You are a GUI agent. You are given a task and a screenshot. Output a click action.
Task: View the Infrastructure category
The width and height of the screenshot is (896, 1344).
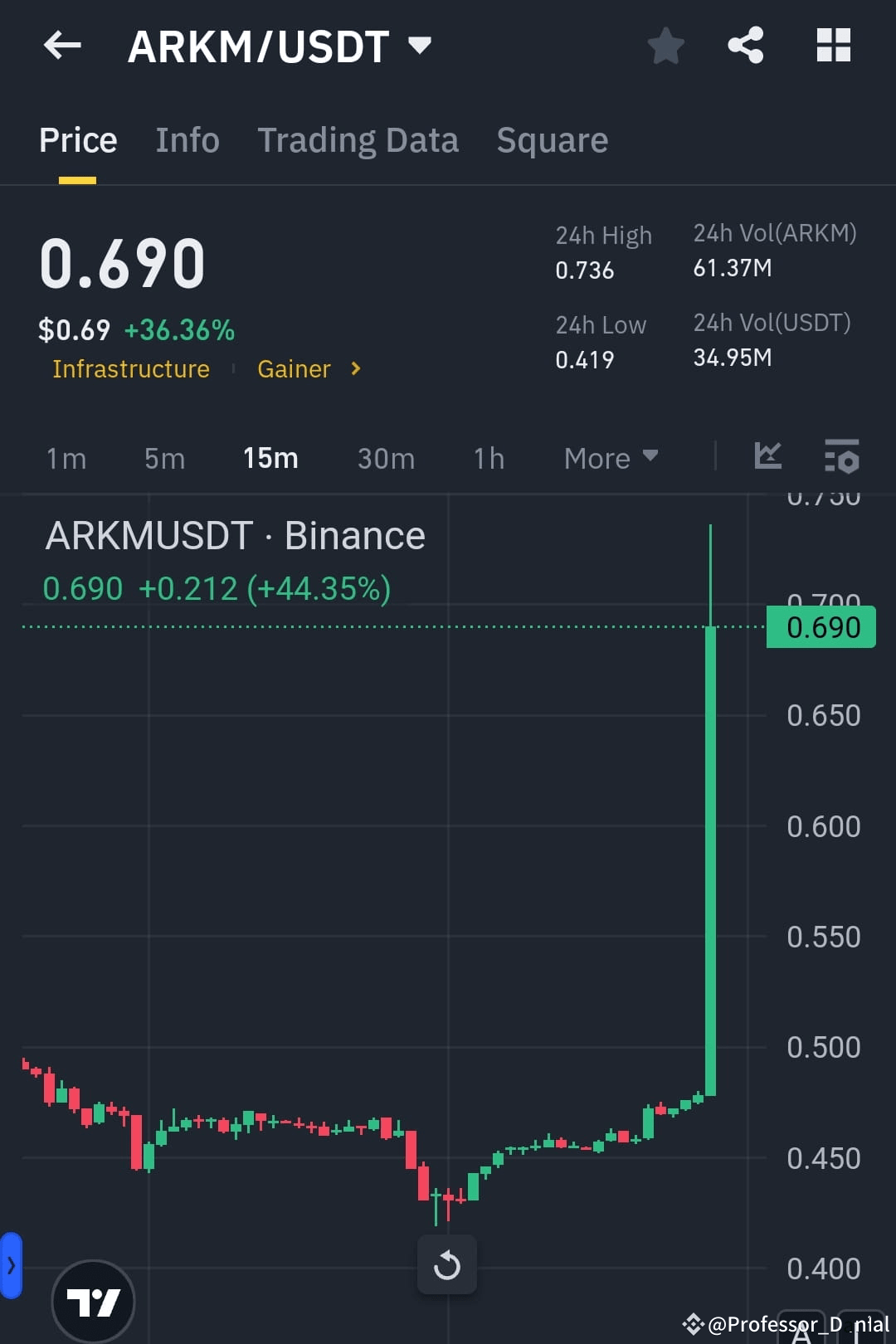point(130,368)
